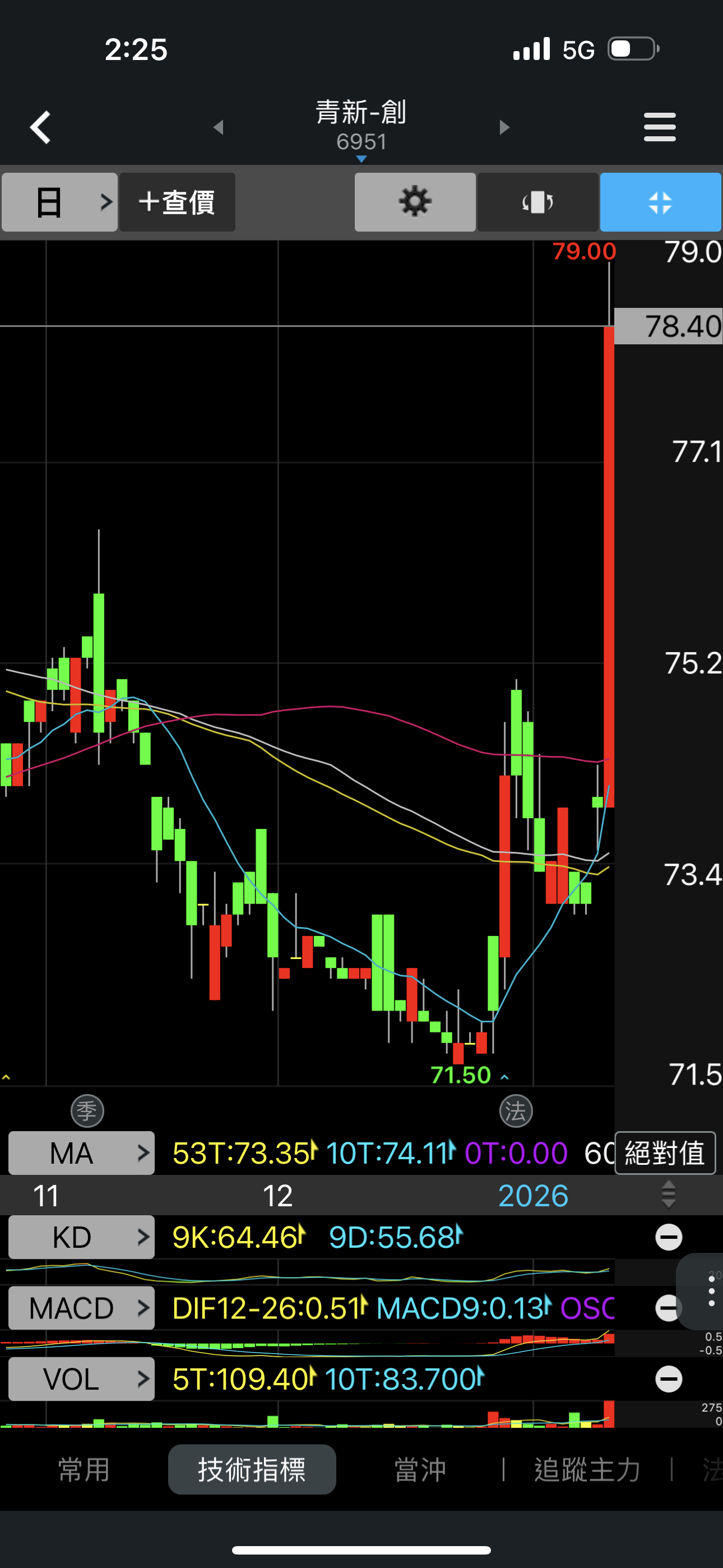Screen dimensions: 723x1568
Task: Open the hamburger menu
Action: [660, 127]
